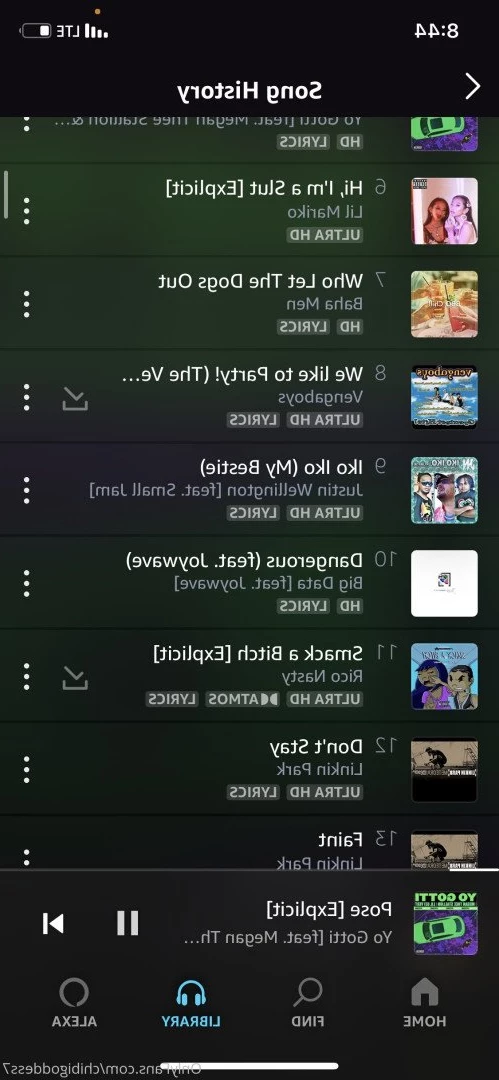The image size is (499, 1080).
Task: Play Iko Iko (My Bestie)
Action: (x=250, y=490)
